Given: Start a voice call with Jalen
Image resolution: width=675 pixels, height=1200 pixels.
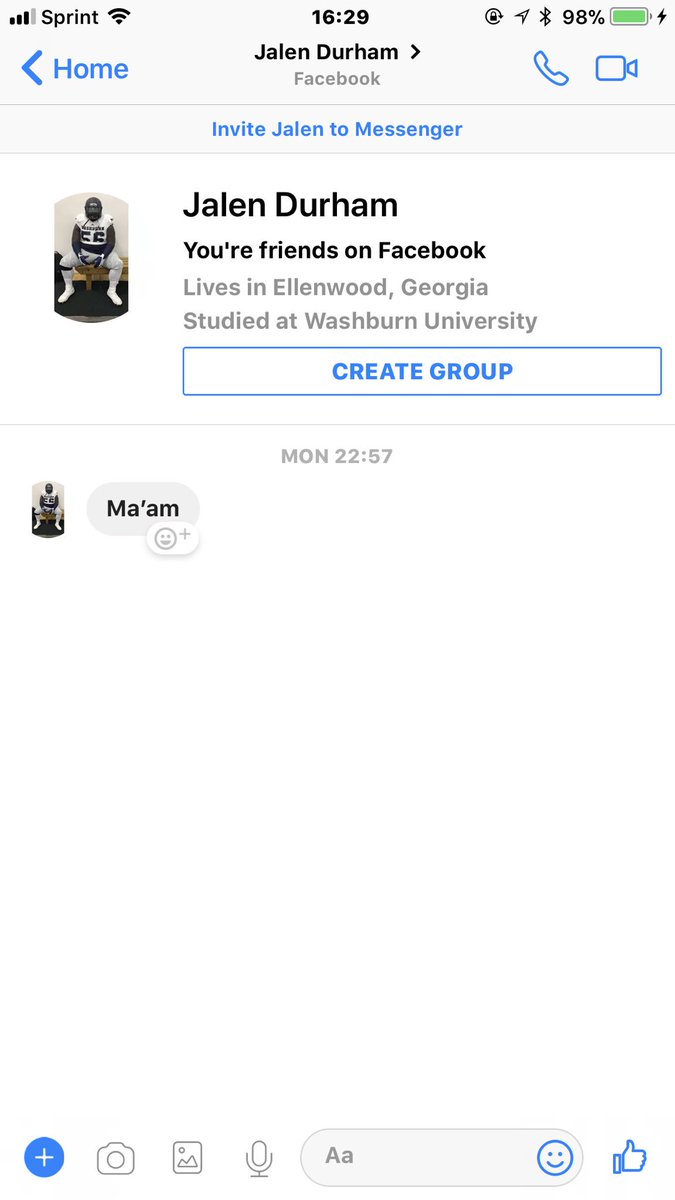Looking at the screenshot, I should pos(551,69).
